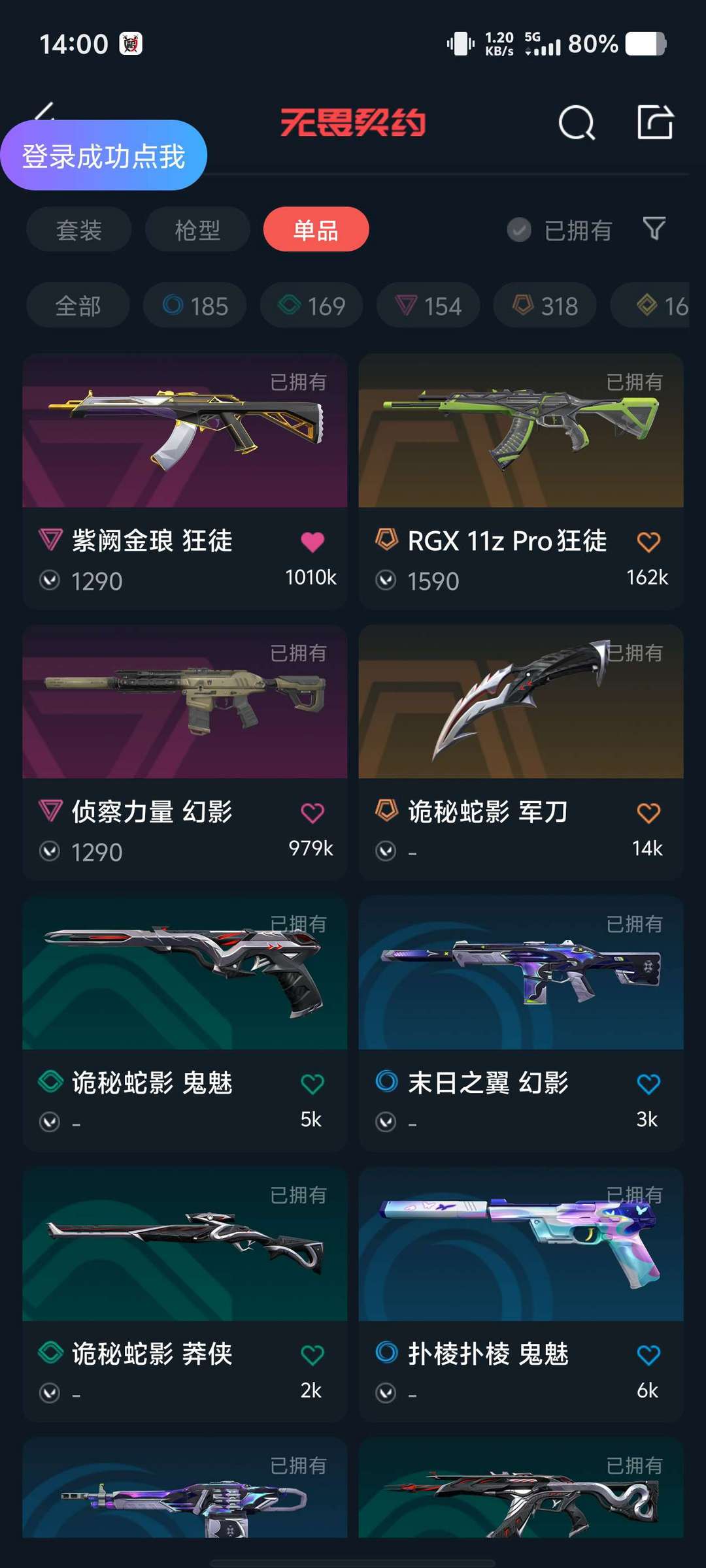Switch to the 套装 tab
This screenshot has height=1568, width=706.
[x=79, y=229]
